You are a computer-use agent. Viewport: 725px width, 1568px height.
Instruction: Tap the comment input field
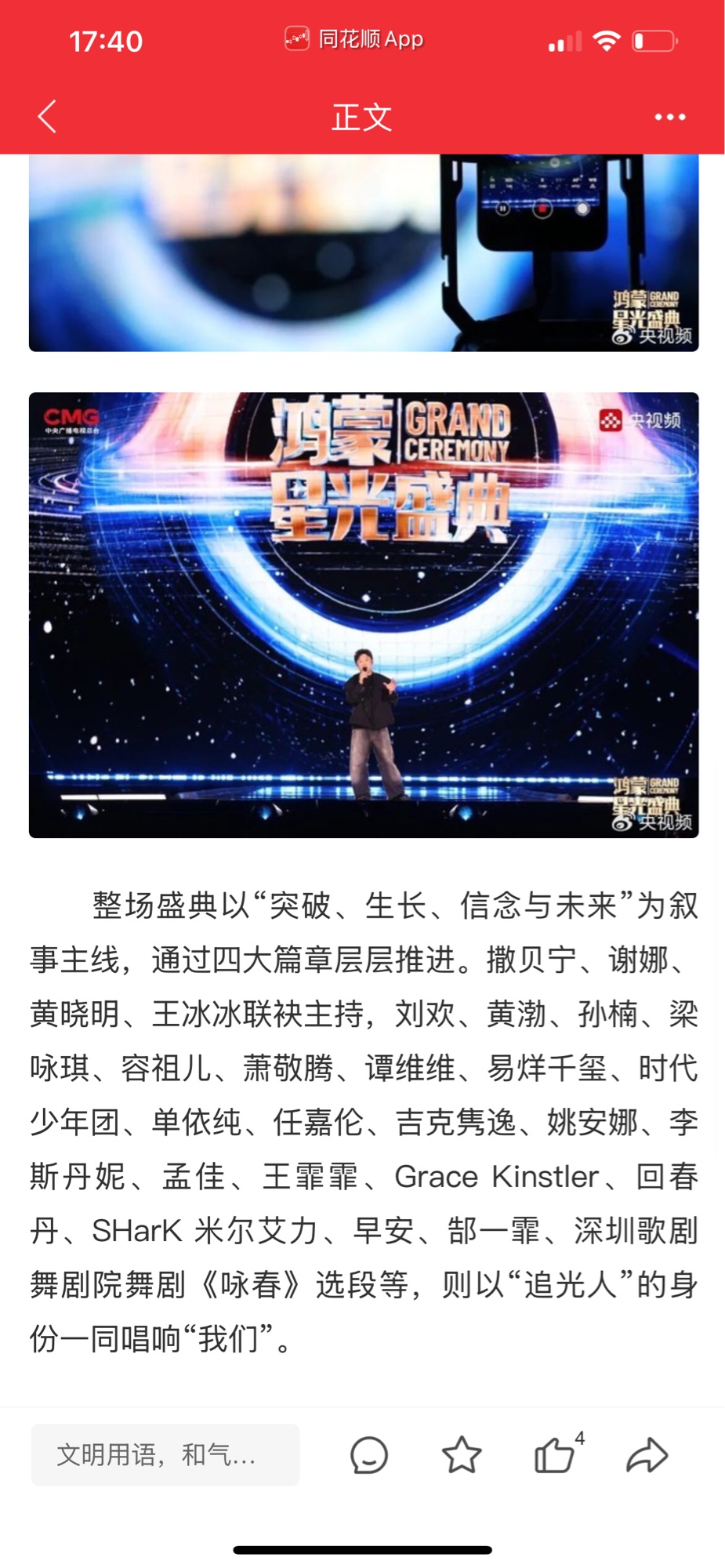165,1455
